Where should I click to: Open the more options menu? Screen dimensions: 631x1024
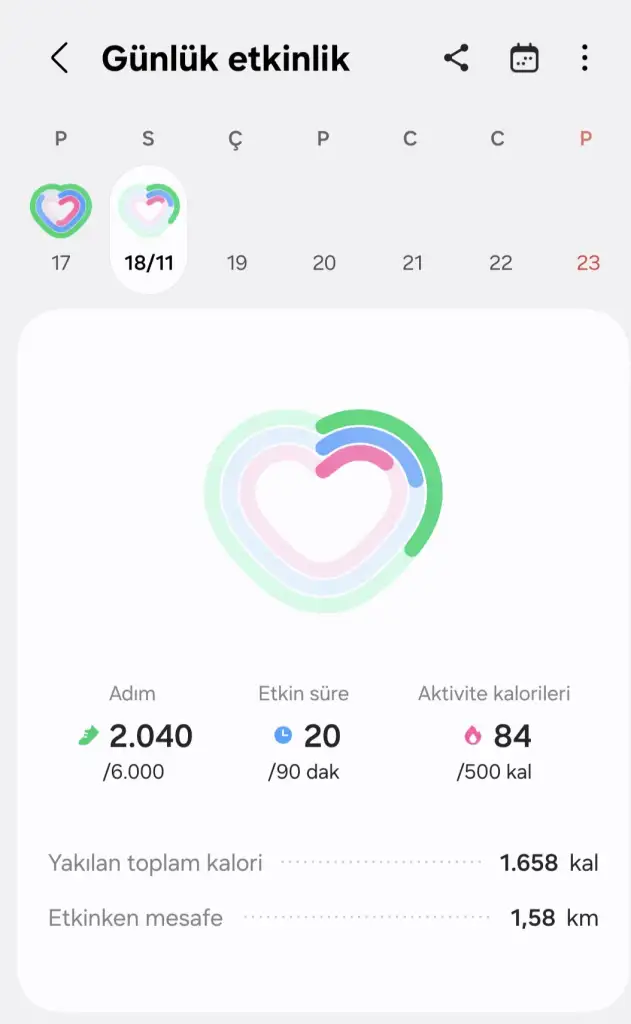585,59
